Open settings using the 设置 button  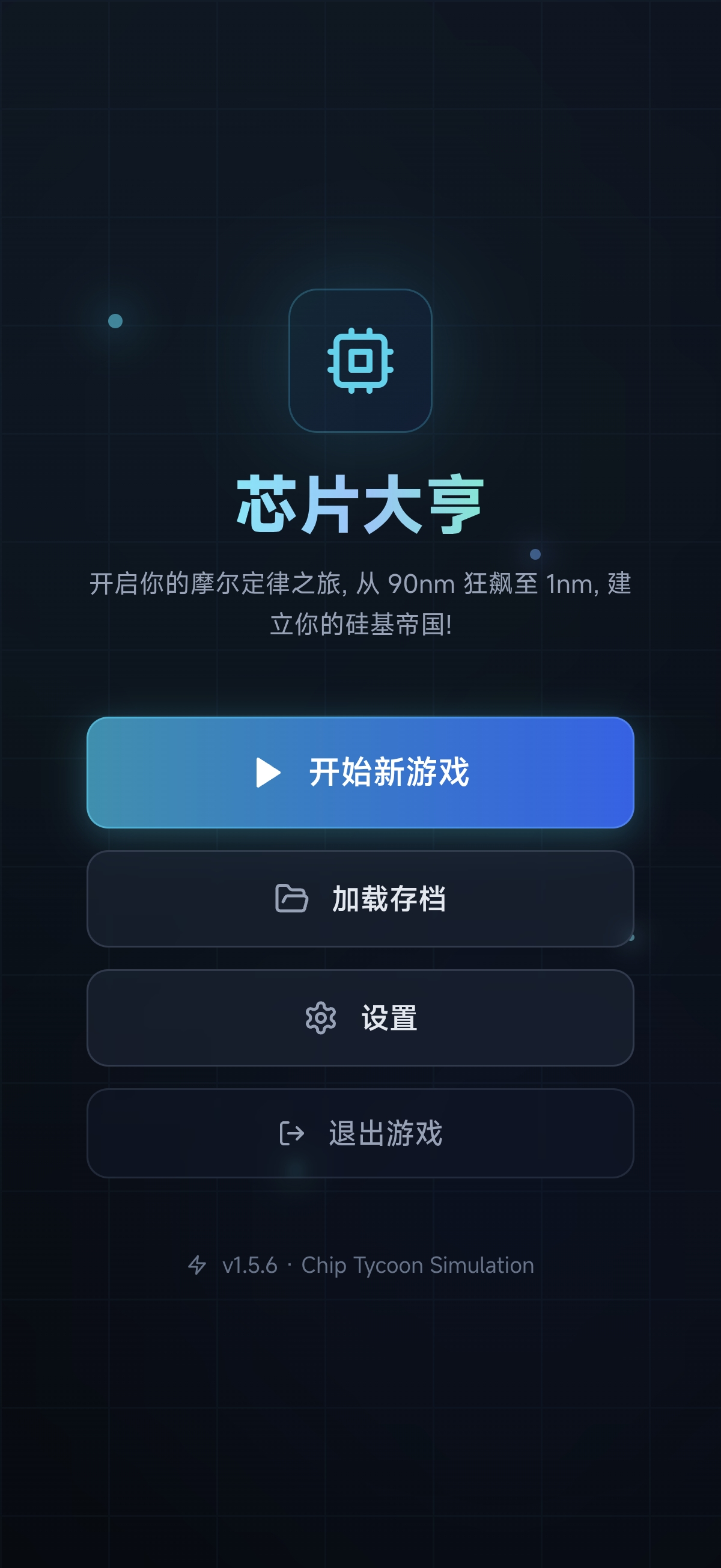coord(360,1018)
